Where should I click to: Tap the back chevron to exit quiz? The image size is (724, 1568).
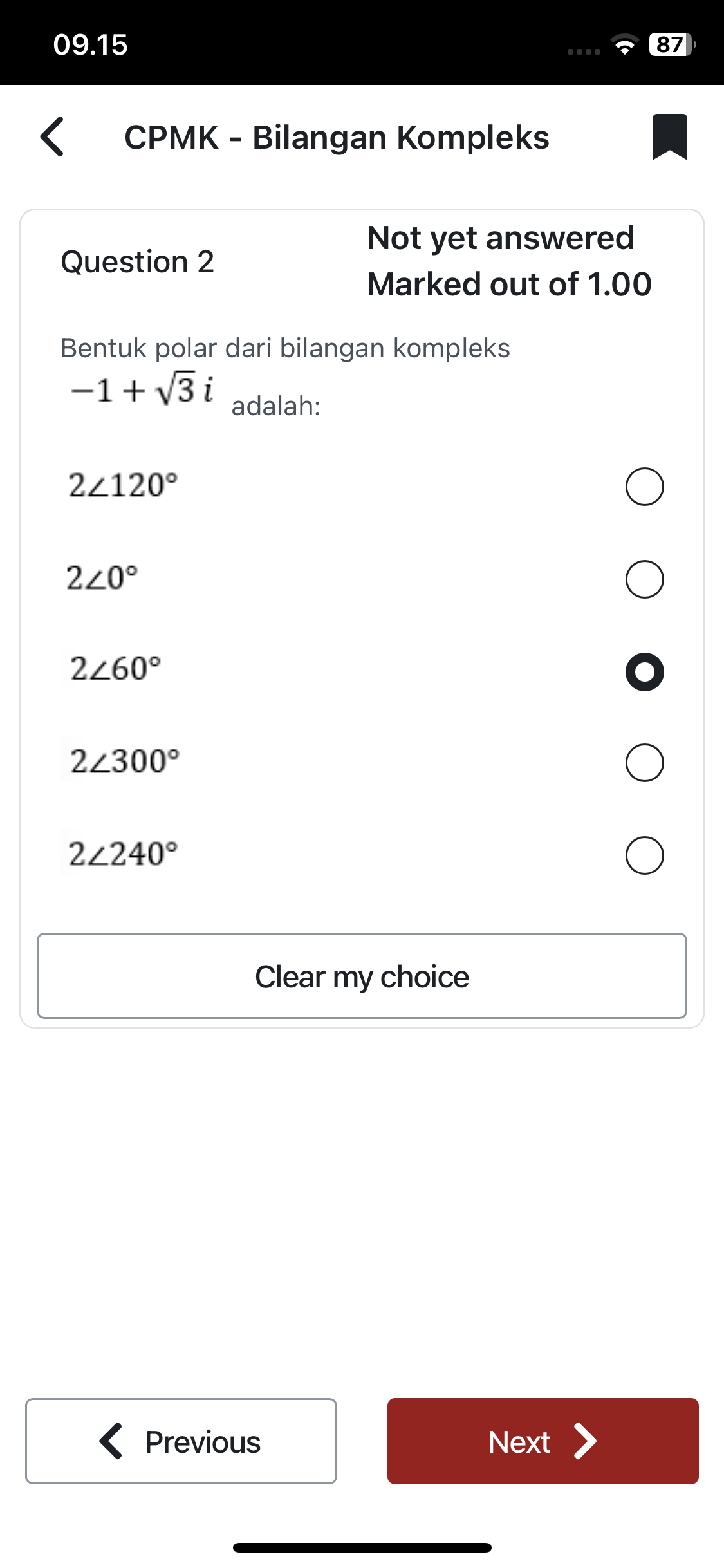(x=53, y=137)
